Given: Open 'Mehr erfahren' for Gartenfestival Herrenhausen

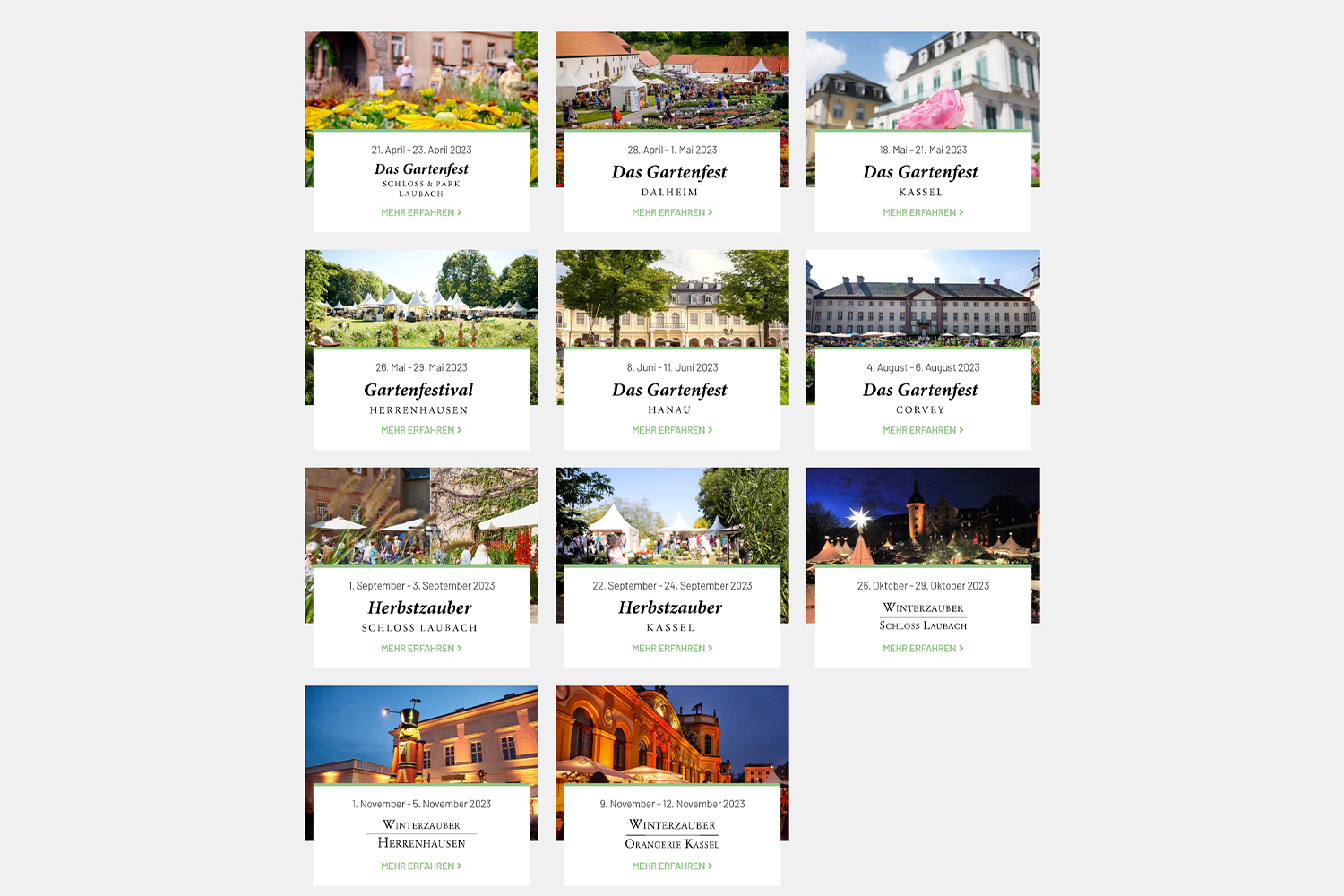Looking at the screenshot, I should 421,431.
